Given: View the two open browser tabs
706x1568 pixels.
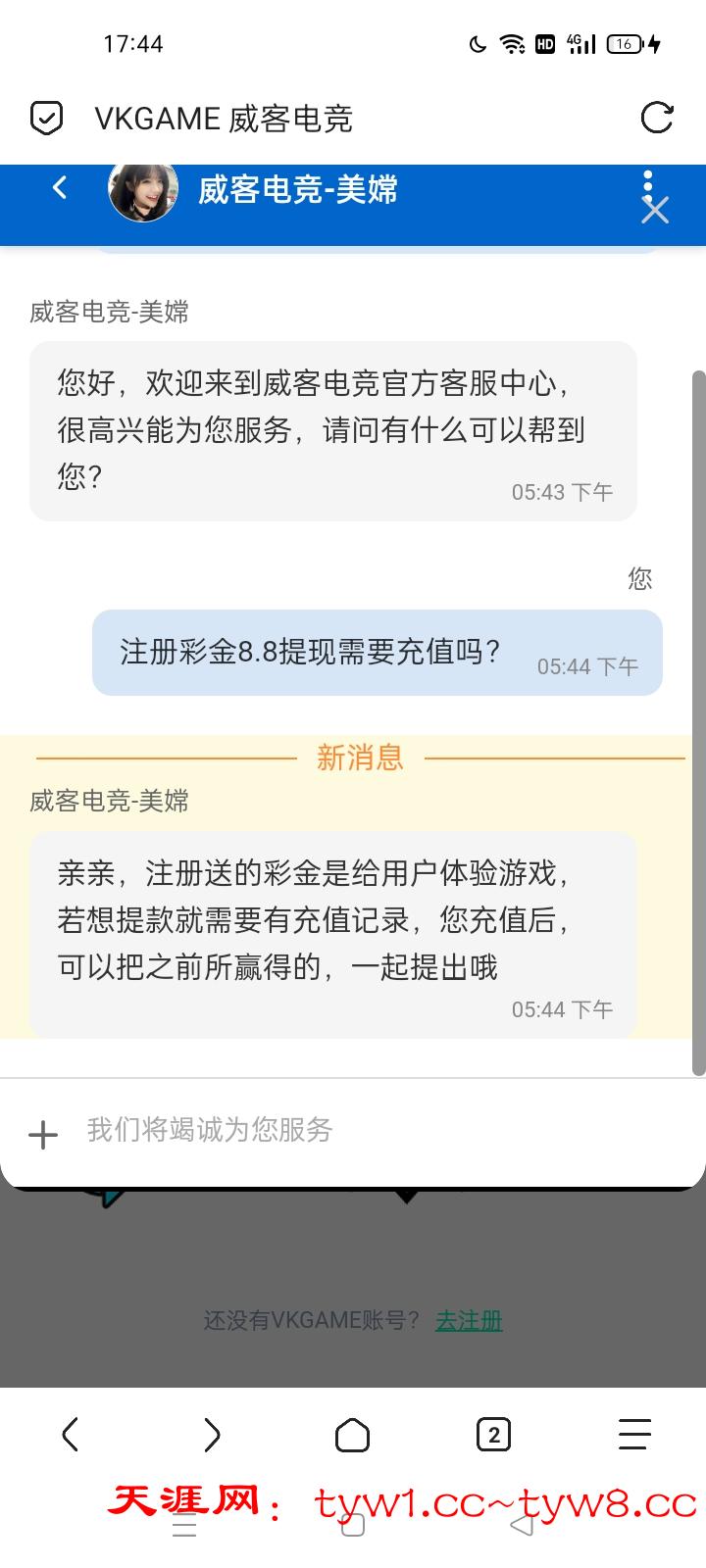Looking at the screenshot, I should (x=493, y=1435).
